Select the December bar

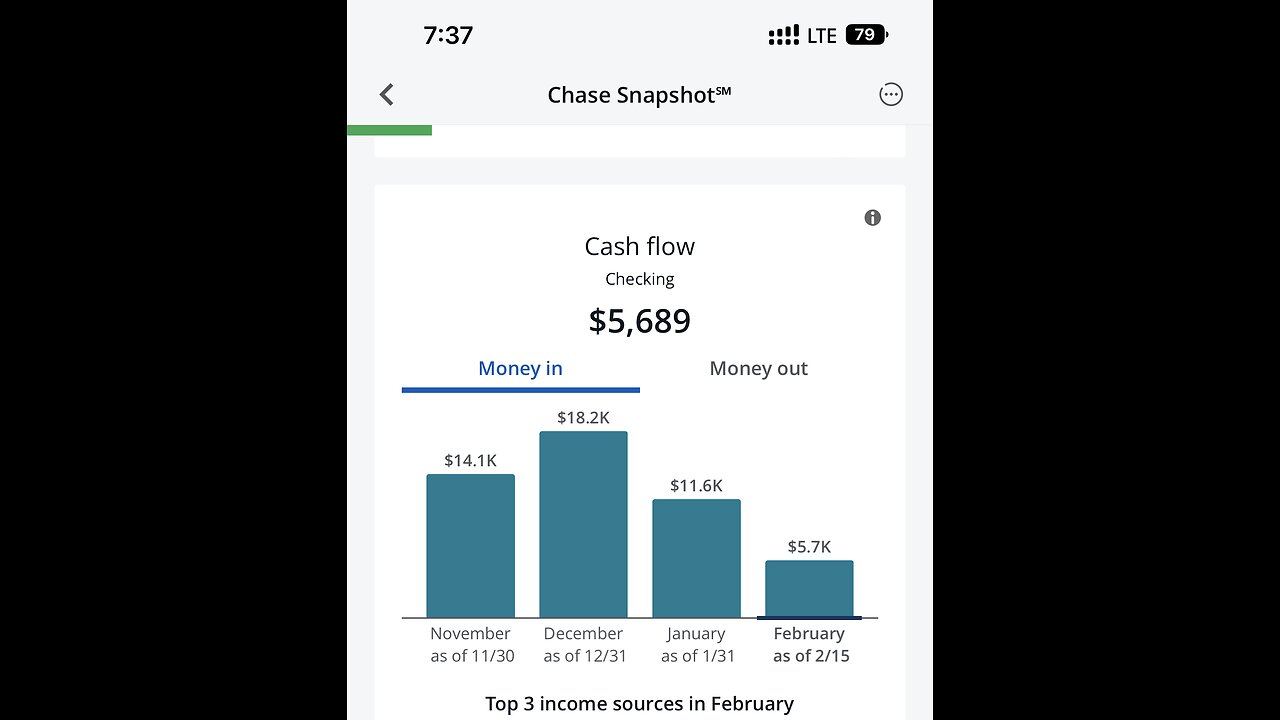click(583, 525)
